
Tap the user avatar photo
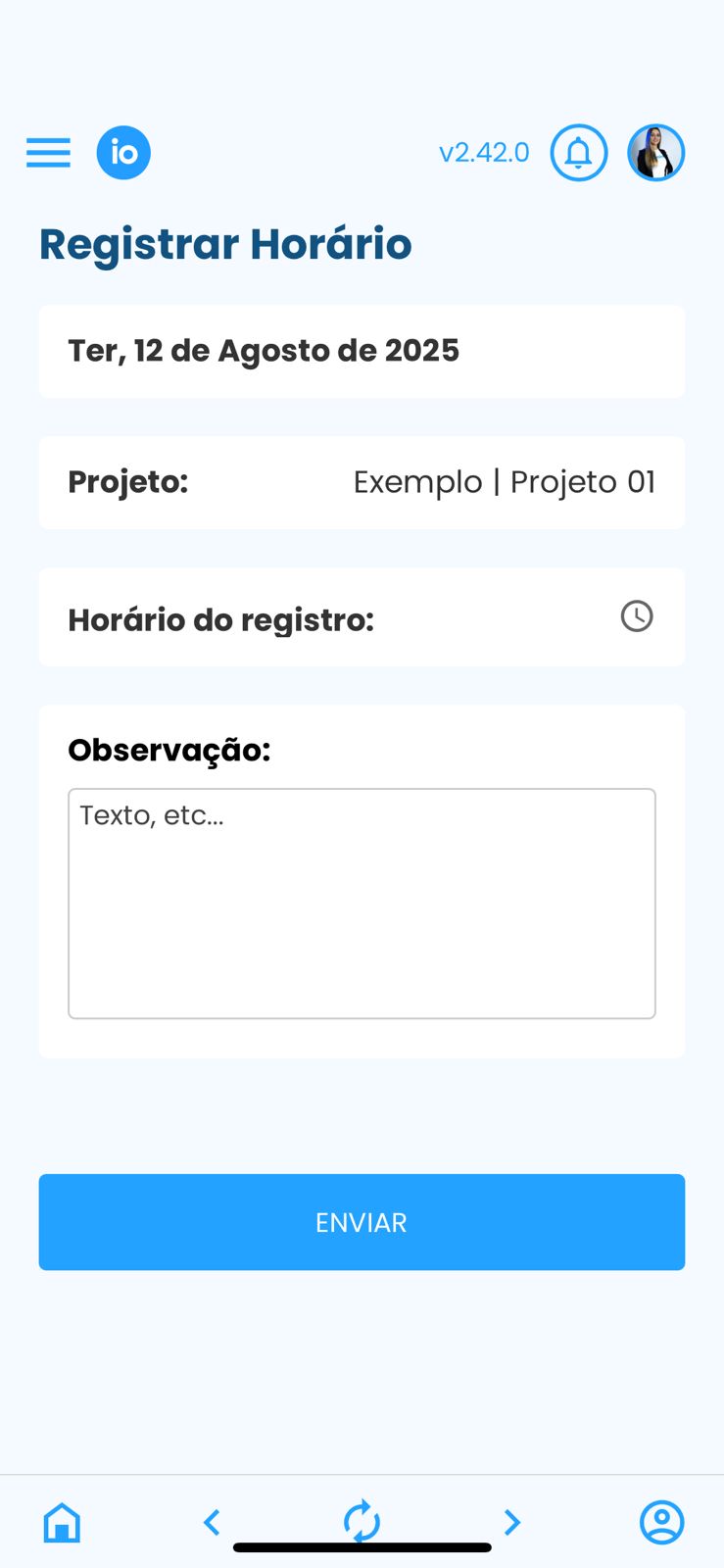656,153
